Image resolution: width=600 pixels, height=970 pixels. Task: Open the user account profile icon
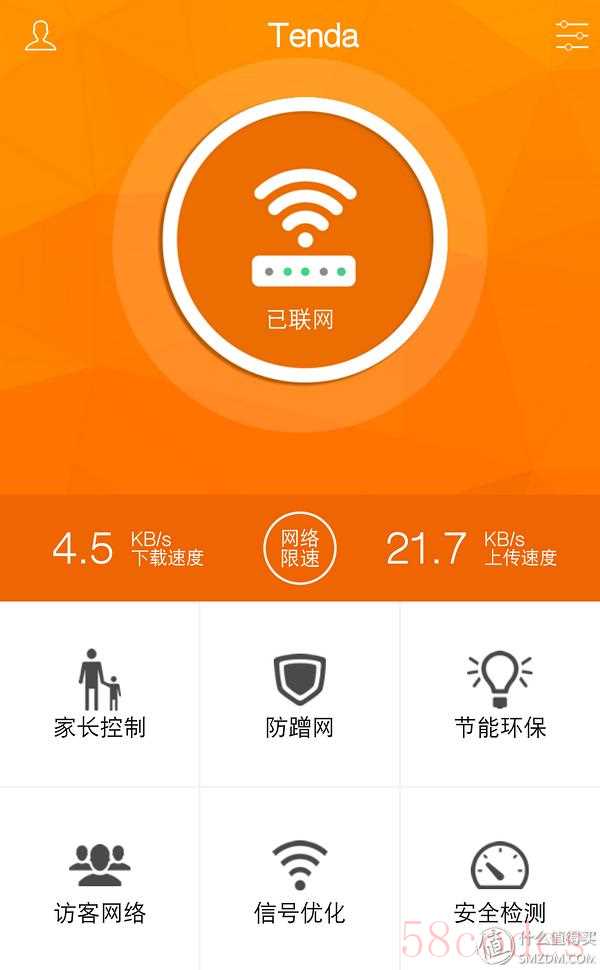(40, 36)
